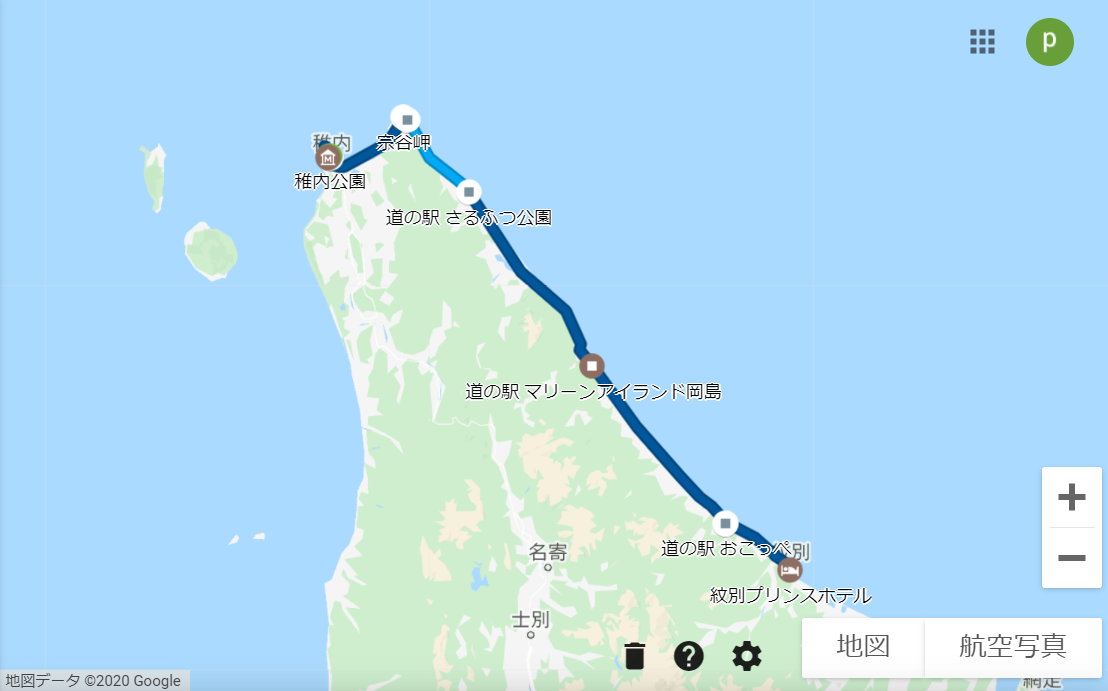Open the settings gear

click(x=747, y=656)
